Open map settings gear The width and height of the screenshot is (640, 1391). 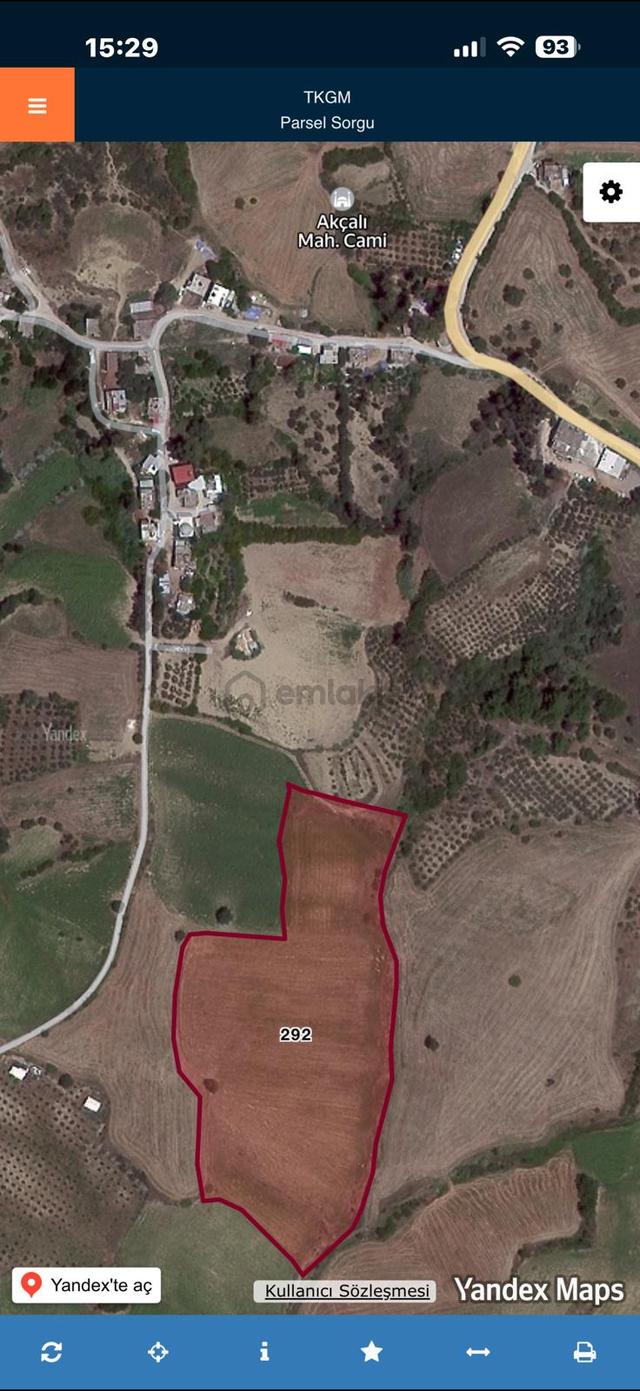tap(611, 192)
